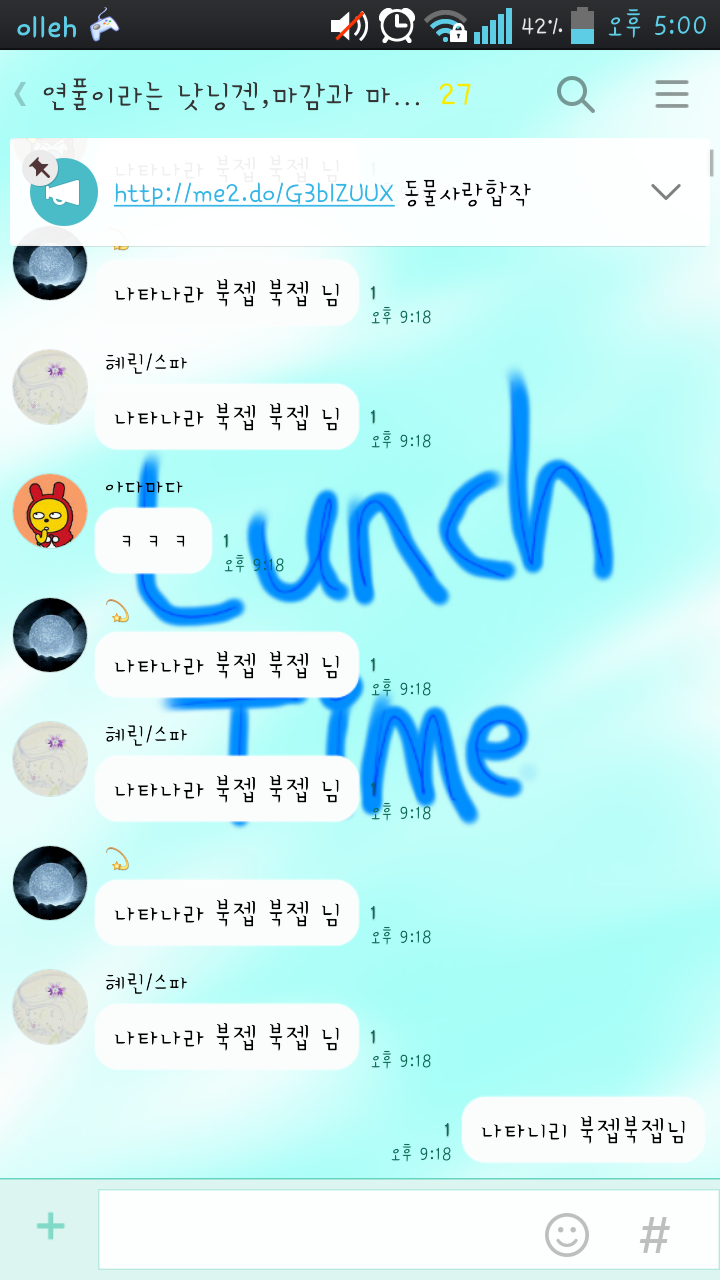Open the hashtag search button
720x1280 pixels.
tap(655, 1235)
